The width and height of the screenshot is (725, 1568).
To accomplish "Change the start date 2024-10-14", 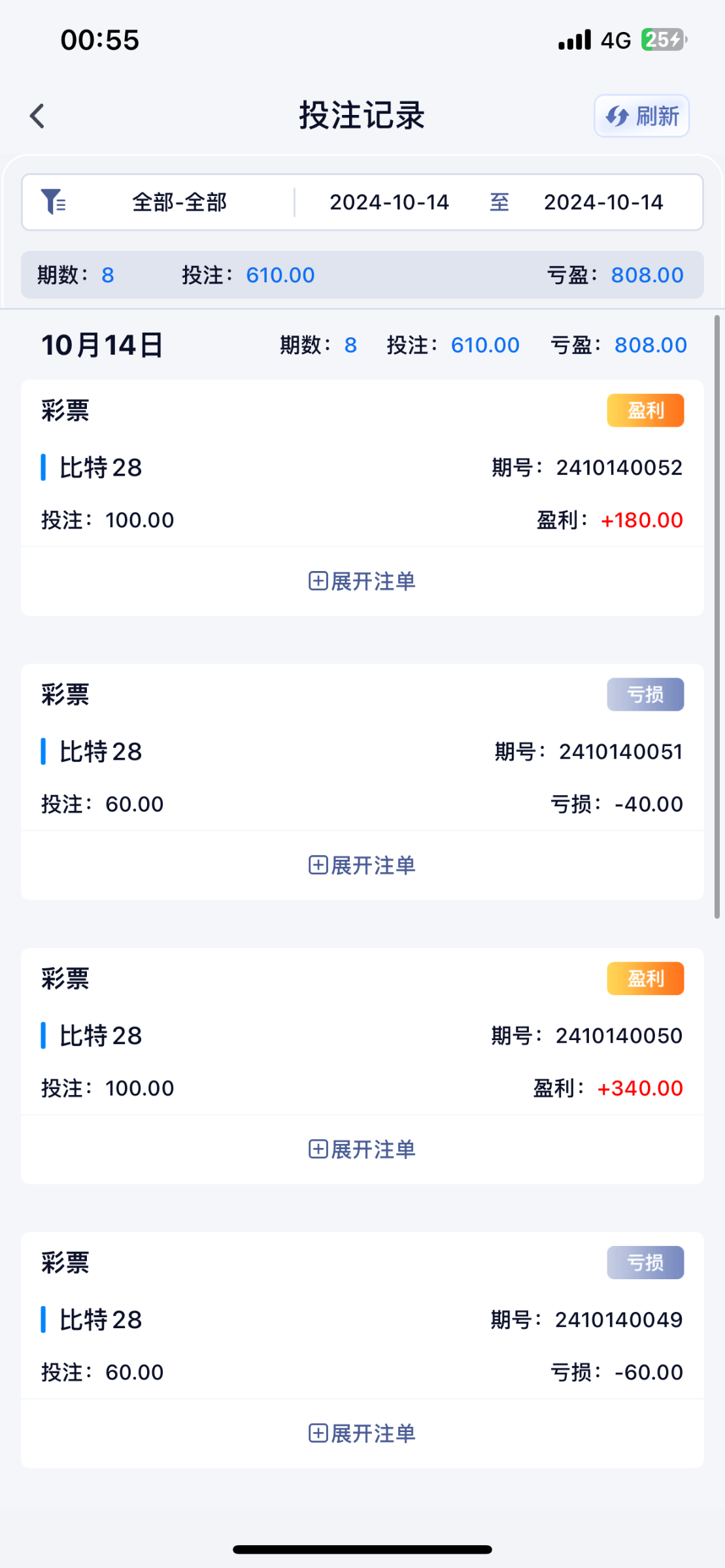I will coord(389,203).
